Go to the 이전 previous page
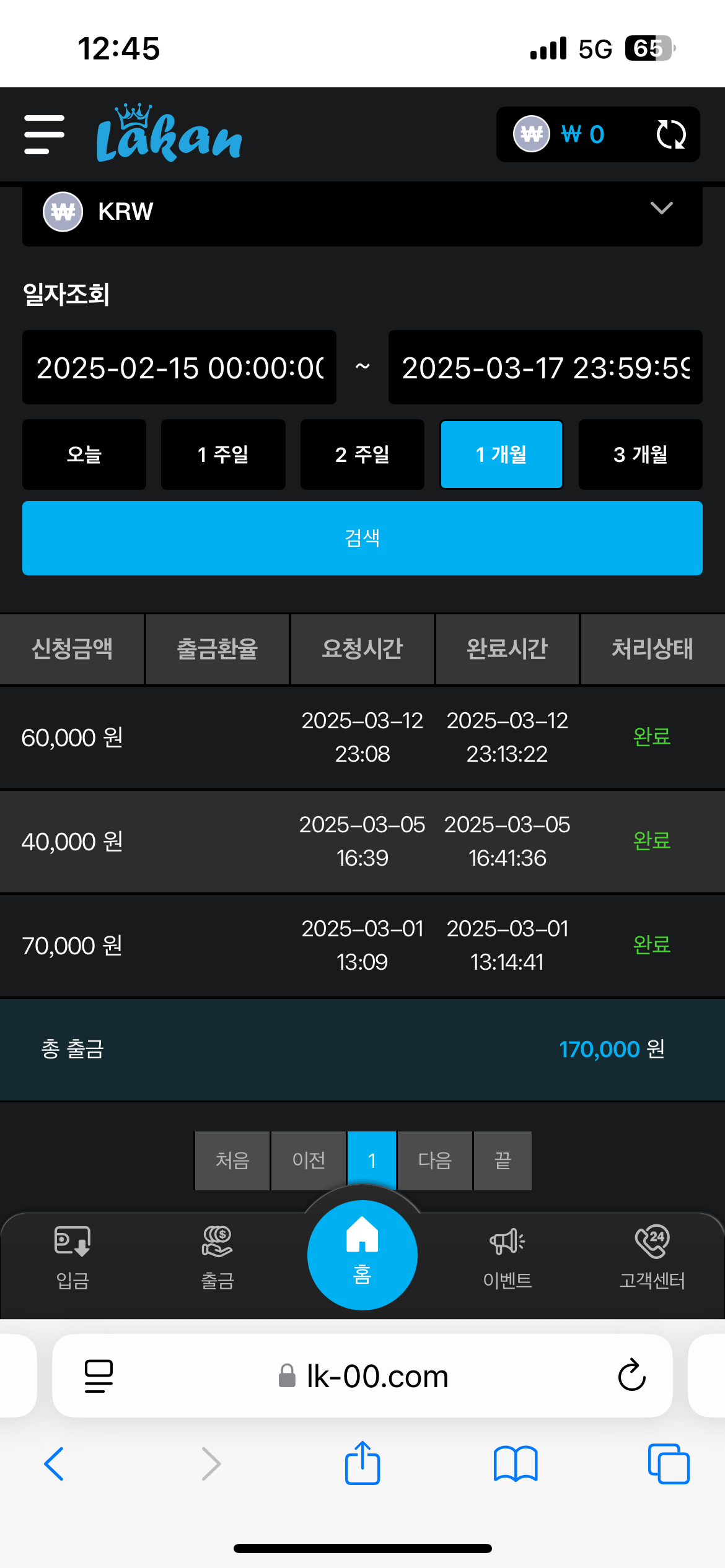 pos(309,1161)
